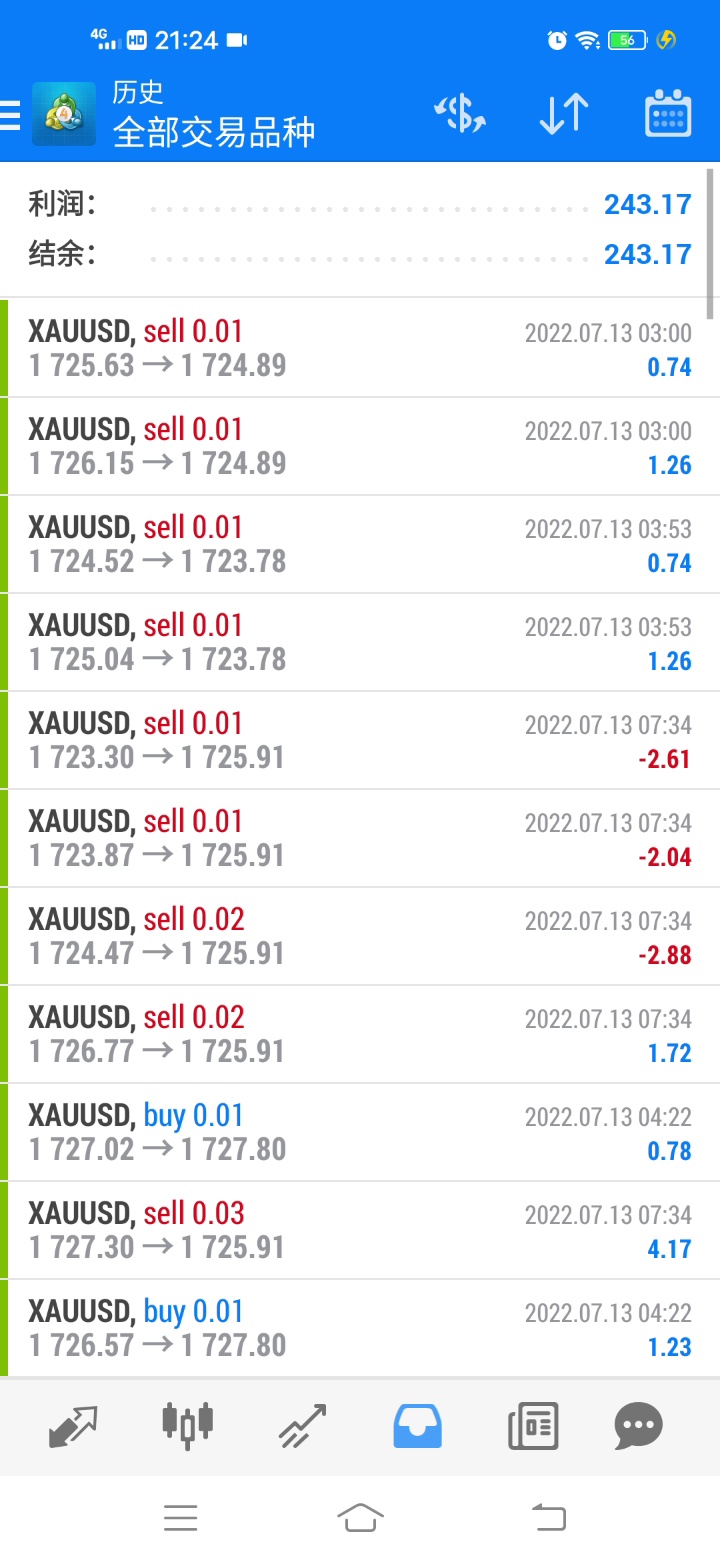Switch to the Chart tab
This screenshot has width=720, height=1560.
click(188, 1425)
